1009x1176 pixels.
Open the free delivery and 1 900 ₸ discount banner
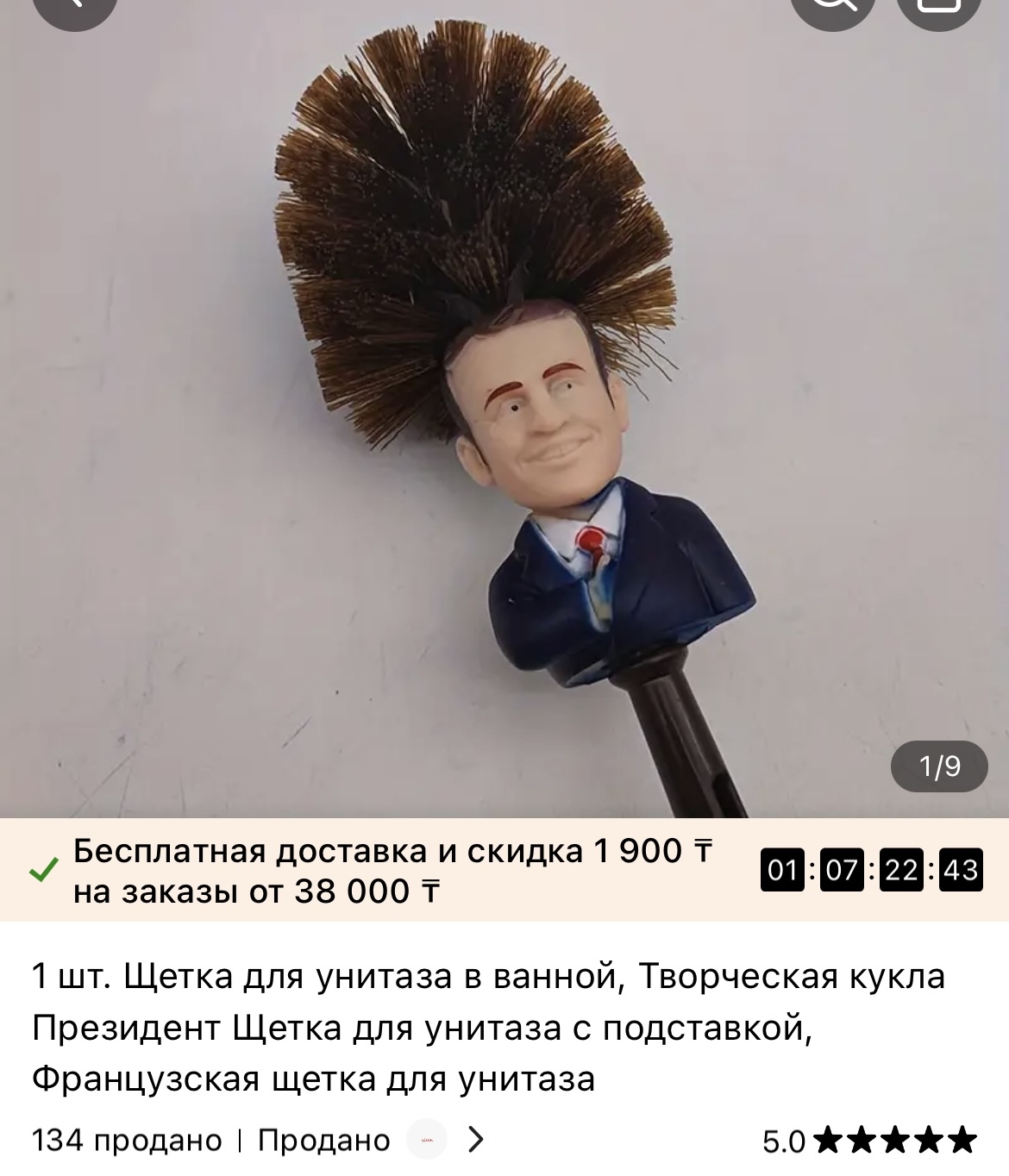click(392, 871)
